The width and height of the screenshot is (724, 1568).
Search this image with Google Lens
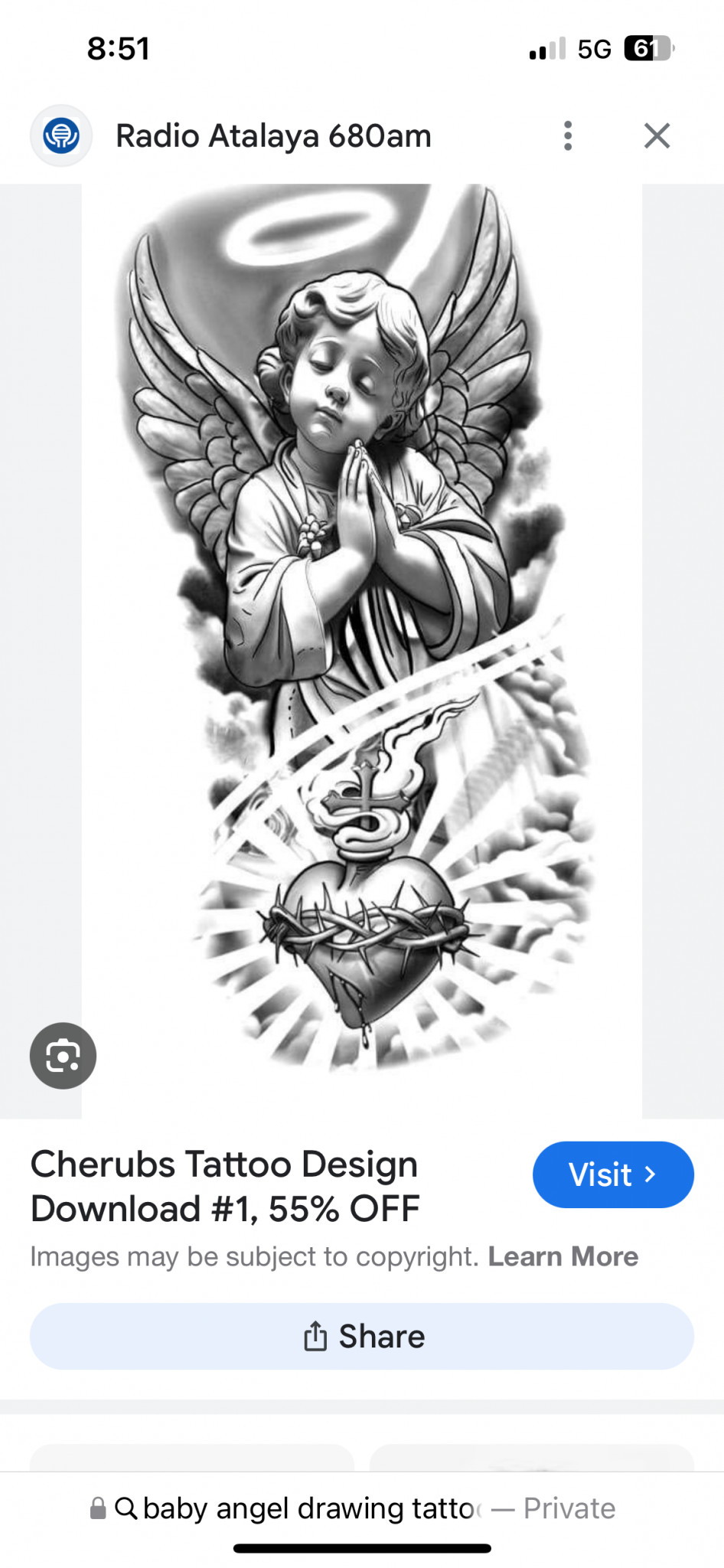(x=63, y=1056)
